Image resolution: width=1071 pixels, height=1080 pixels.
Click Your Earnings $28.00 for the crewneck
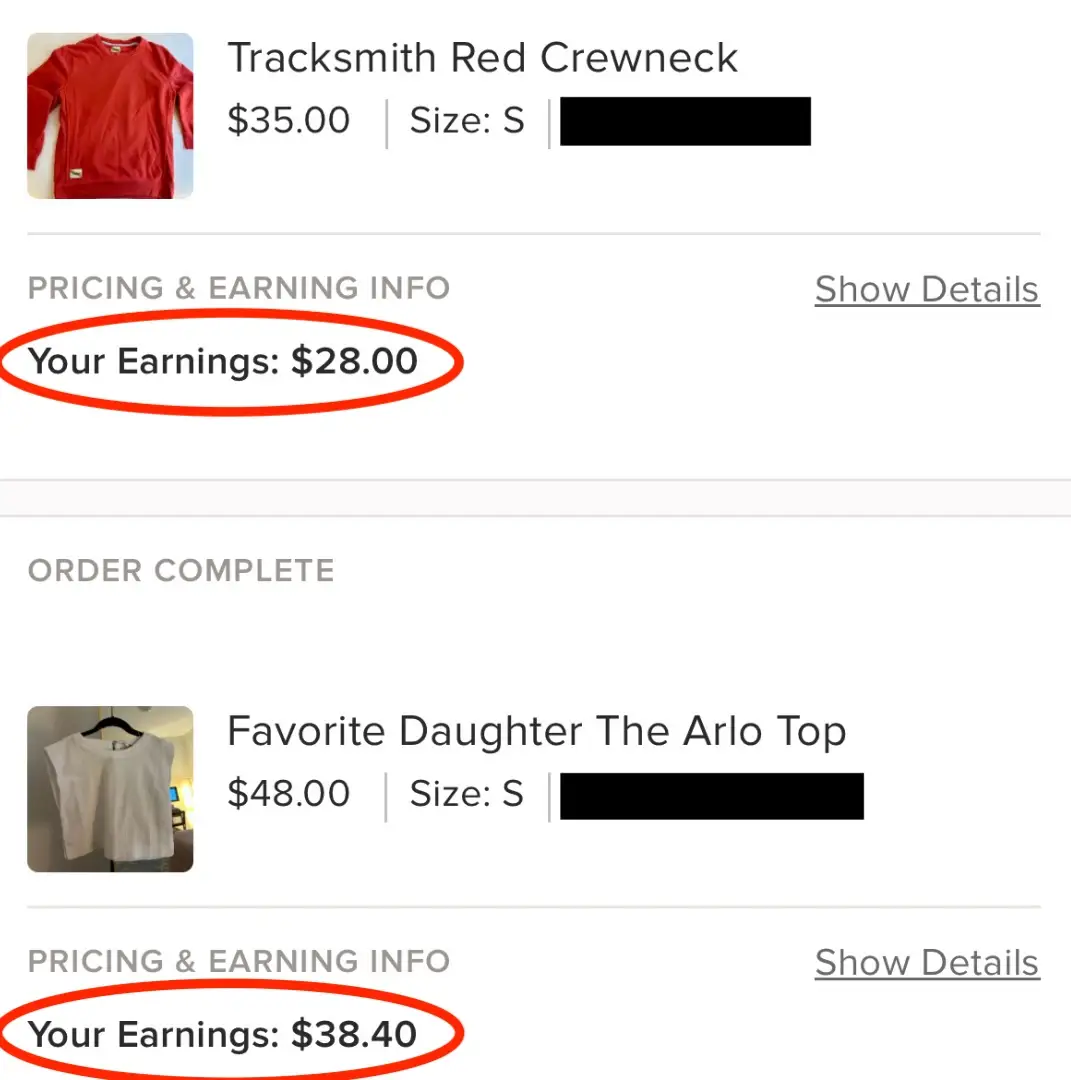[x=222, y=362]
